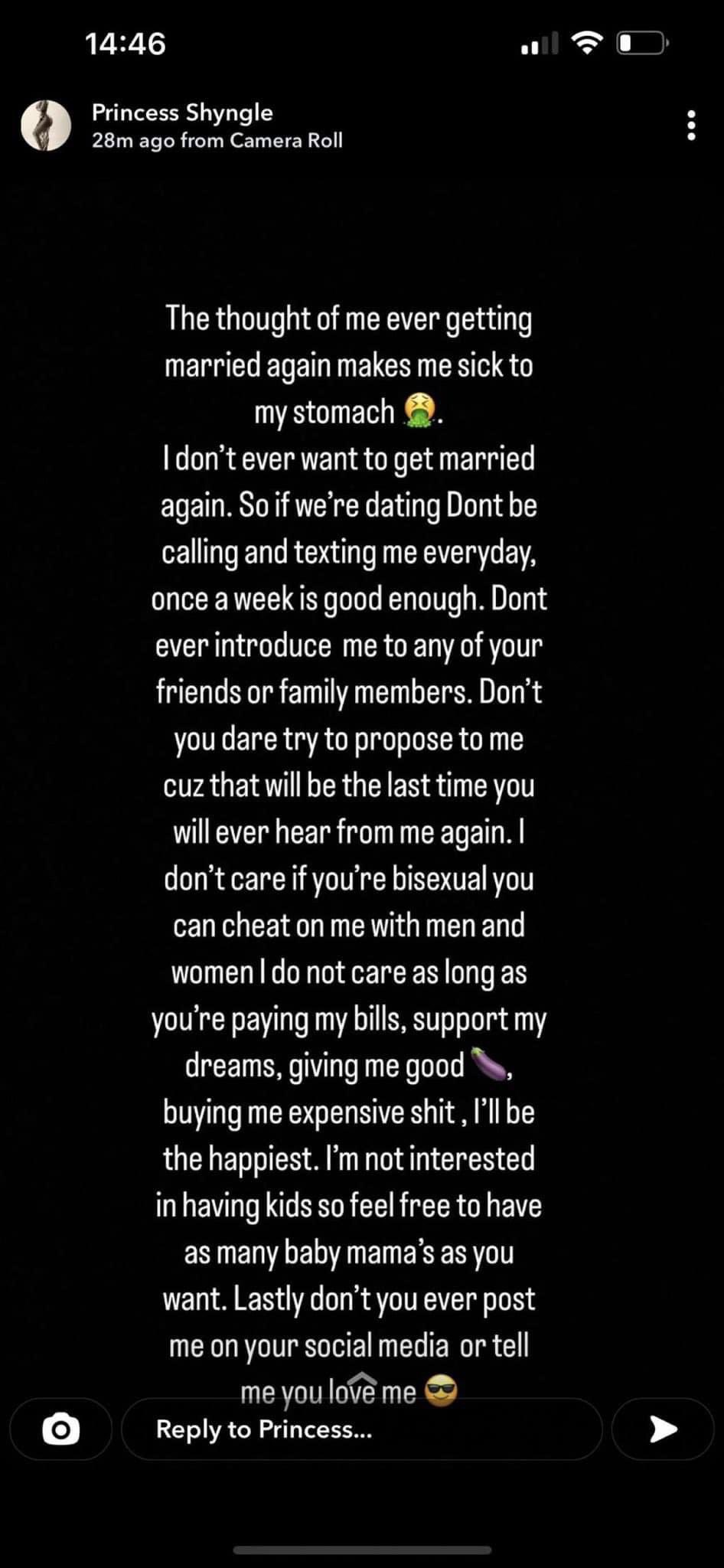Image resolution: width=724 pixels, height=1568 pixels.
Task: Tap the Reply to Princess field
Action: (x=361, y=1429)
